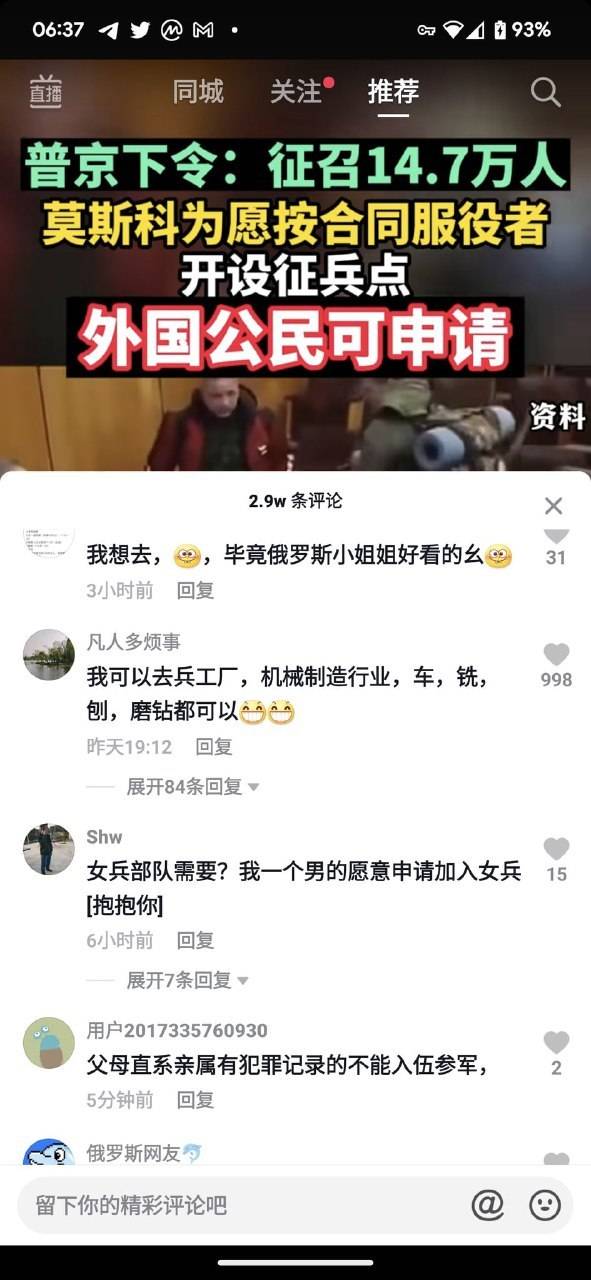
Task: Switch to the 同城 tab
Action: pos(198,92)
